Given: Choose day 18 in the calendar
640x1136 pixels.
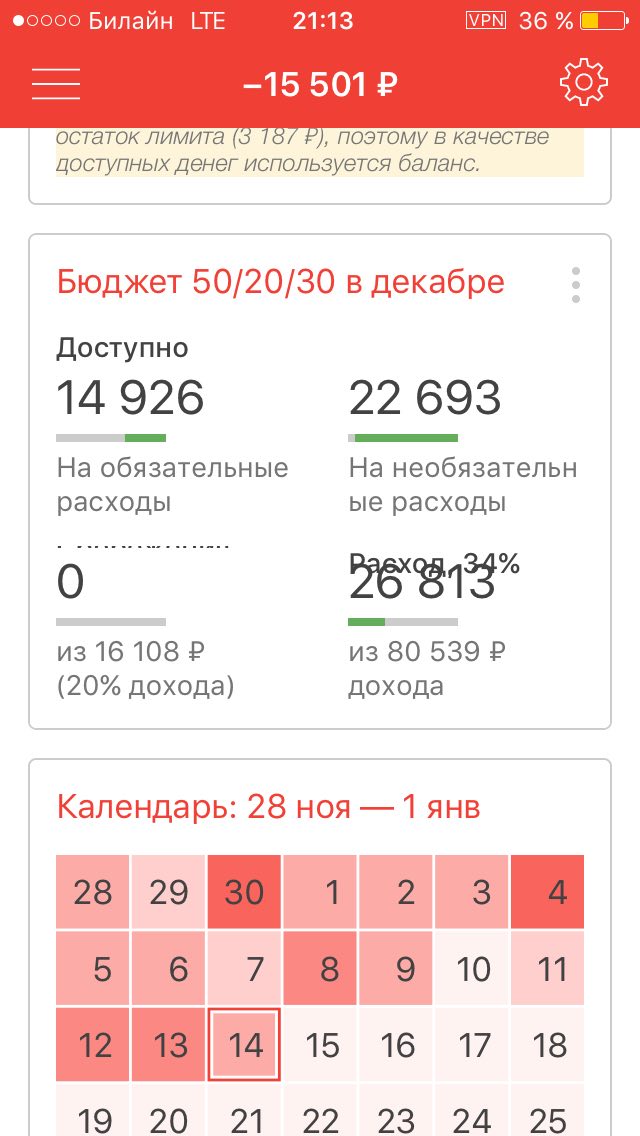Looking at the screenshot, I should pos(547,1044).
